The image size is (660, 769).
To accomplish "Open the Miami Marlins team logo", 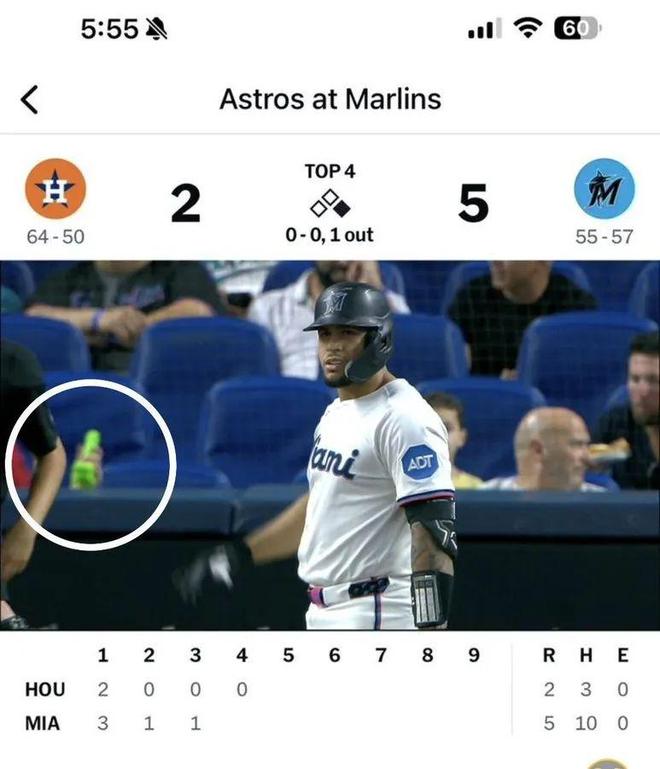I will pos(604,189).
